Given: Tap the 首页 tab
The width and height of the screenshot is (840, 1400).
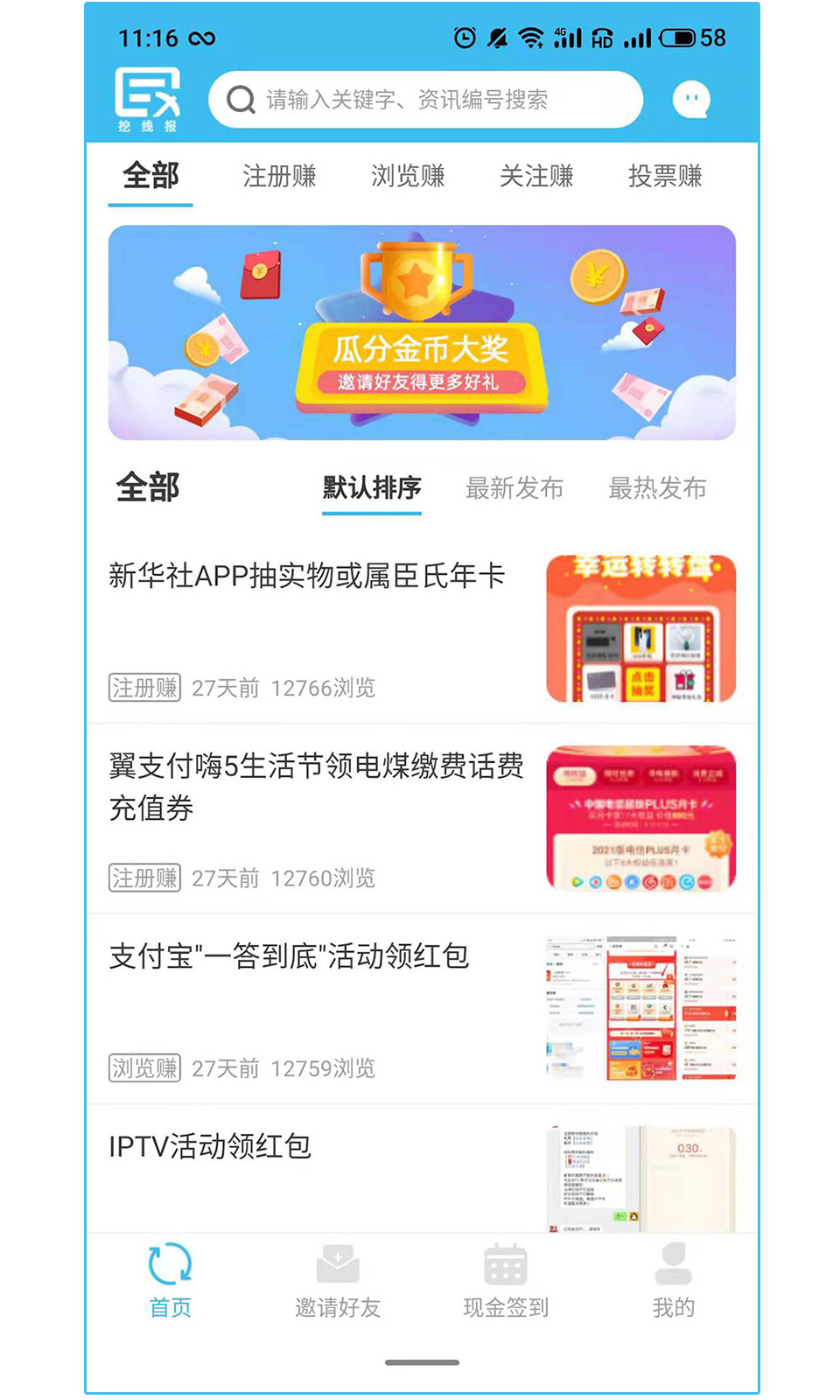Looking at the screenshot, I should pyautogui.click(x=170, y=1281).
